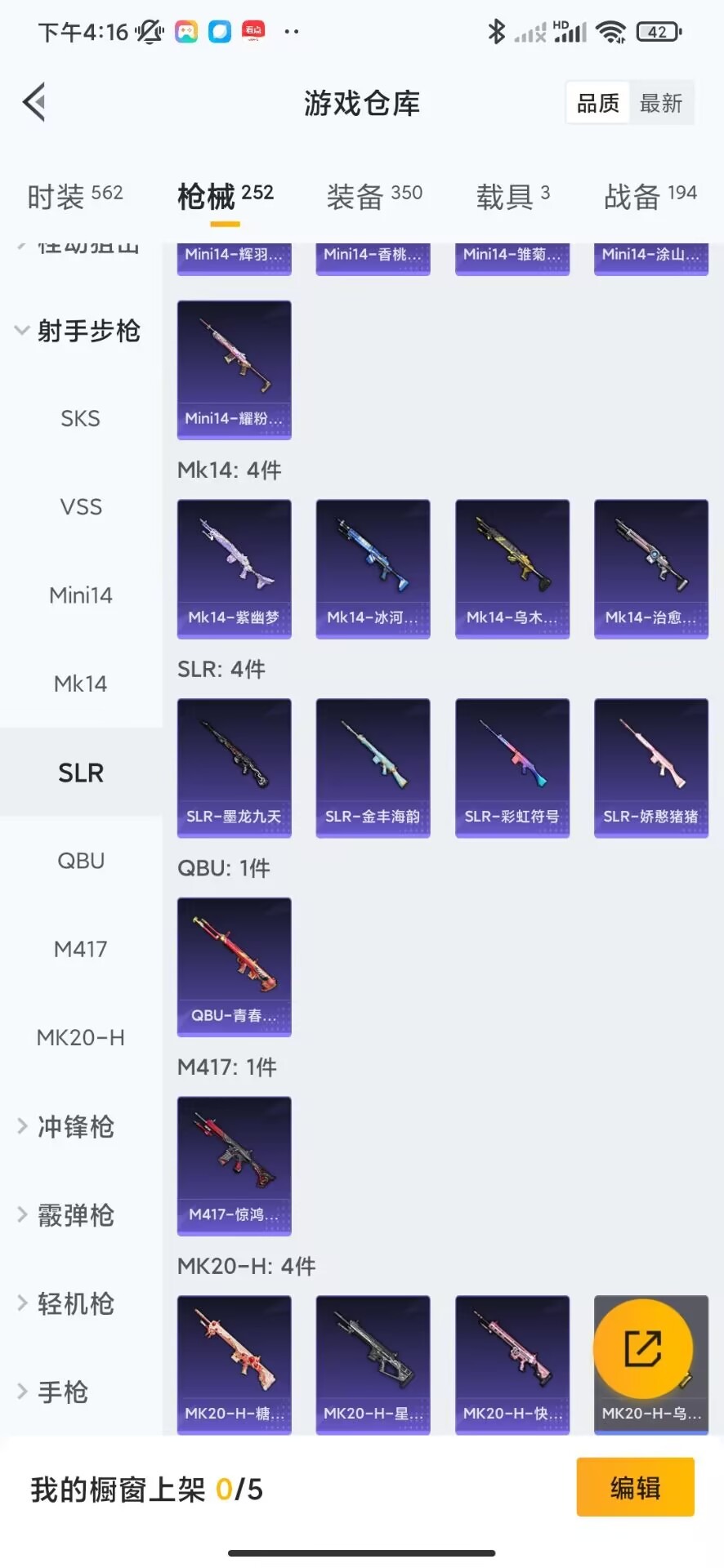Expand the 手枪 category
724x1568 pixels.
coord(61,1392)
